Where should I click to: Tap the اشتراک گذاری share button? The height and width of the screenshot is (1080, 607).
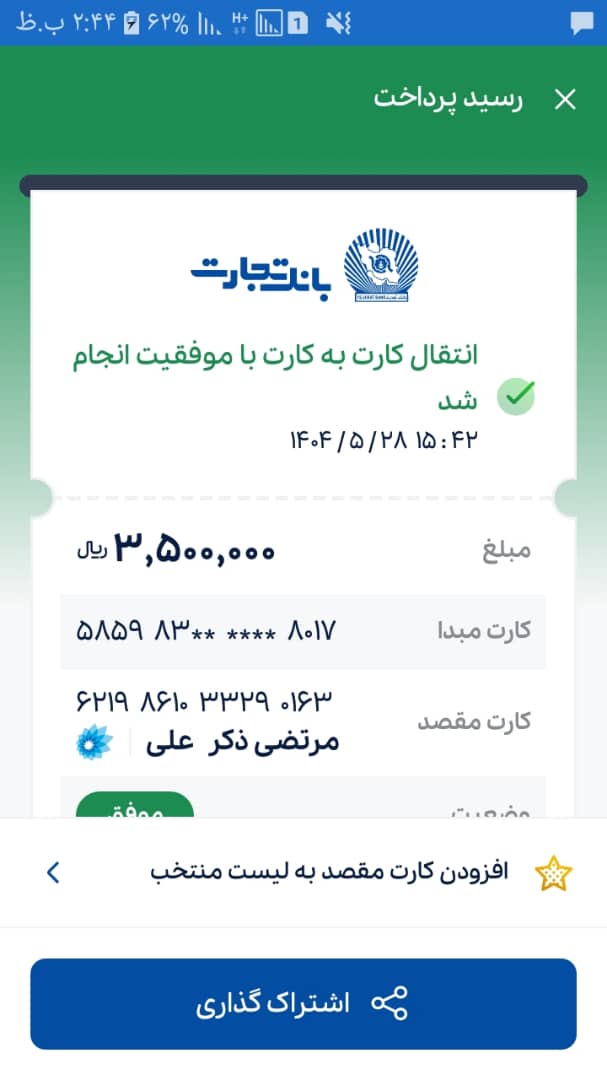[x=303, y=1004]
